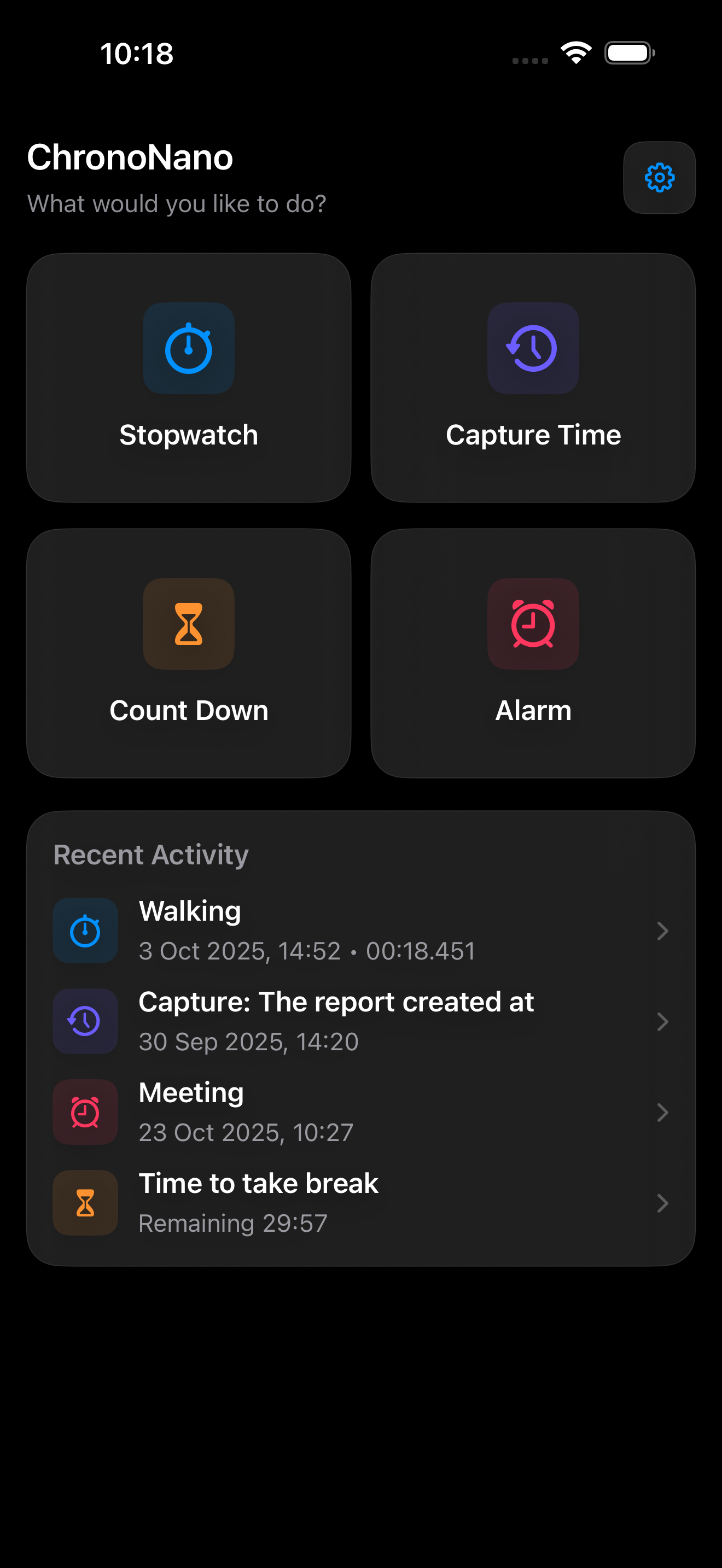Show the Meeting alarm details
The width and height of the screenshot is (722, 1568).
coord(360,1111)
